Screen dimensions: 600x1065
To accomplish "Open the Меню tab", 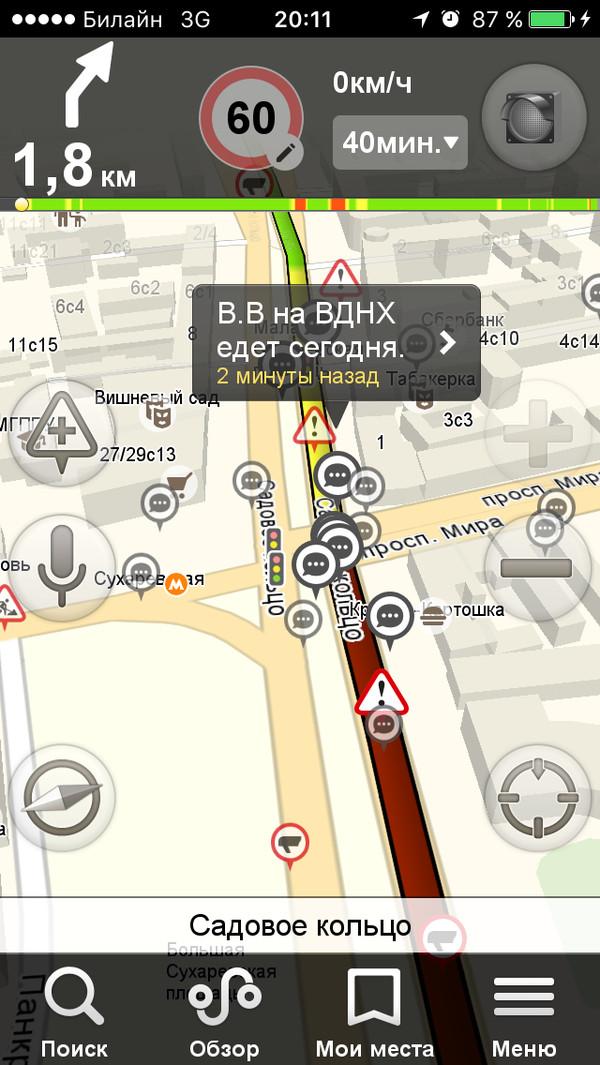I will coord(524,1012).
